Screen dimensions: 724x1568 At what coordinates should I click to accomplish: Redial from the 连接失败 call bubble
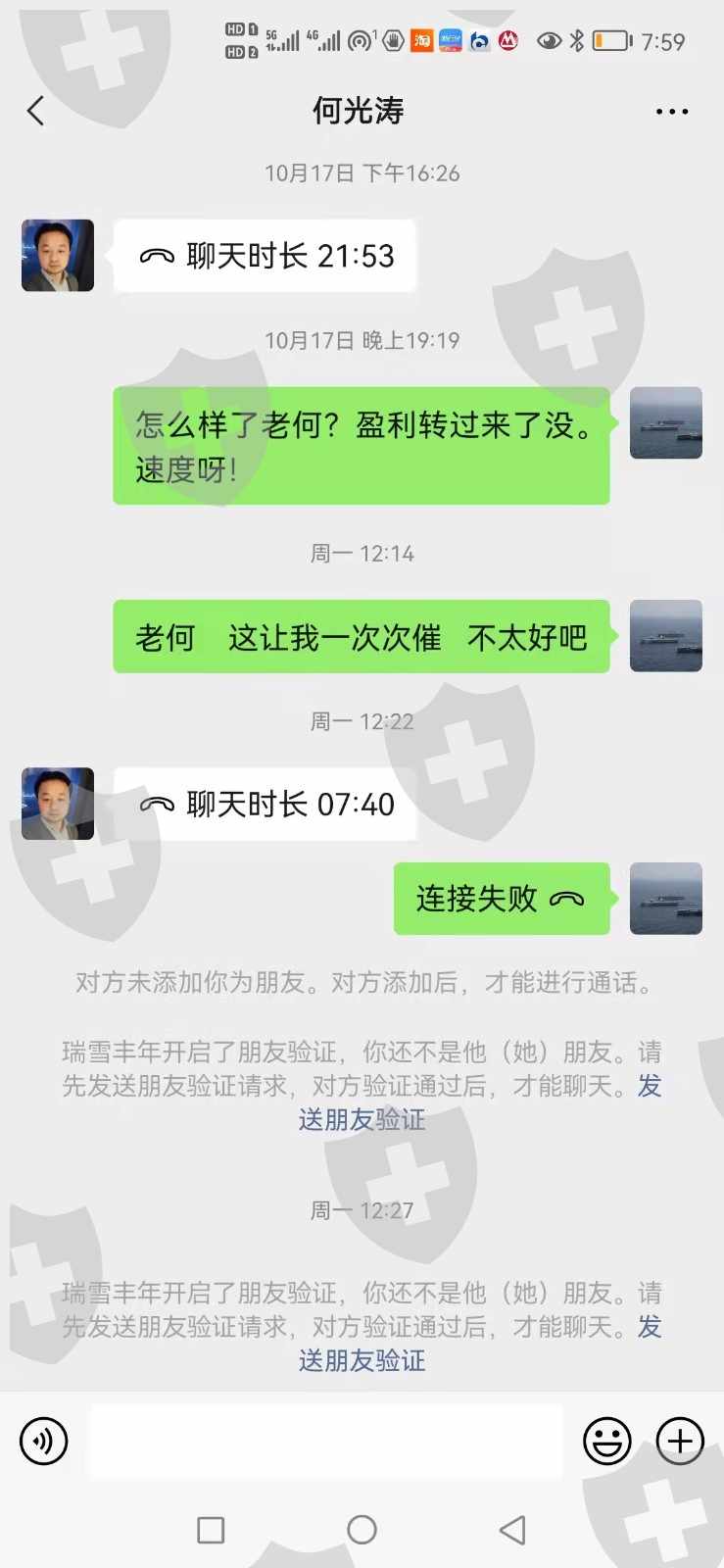[502, 899]
